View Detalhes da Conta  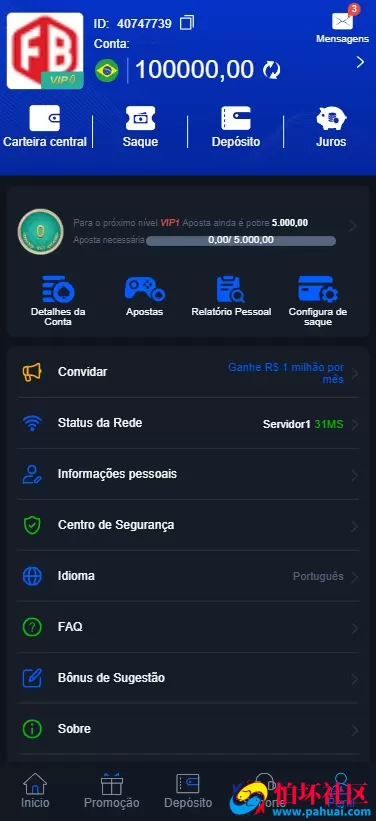tap(58, 301)
